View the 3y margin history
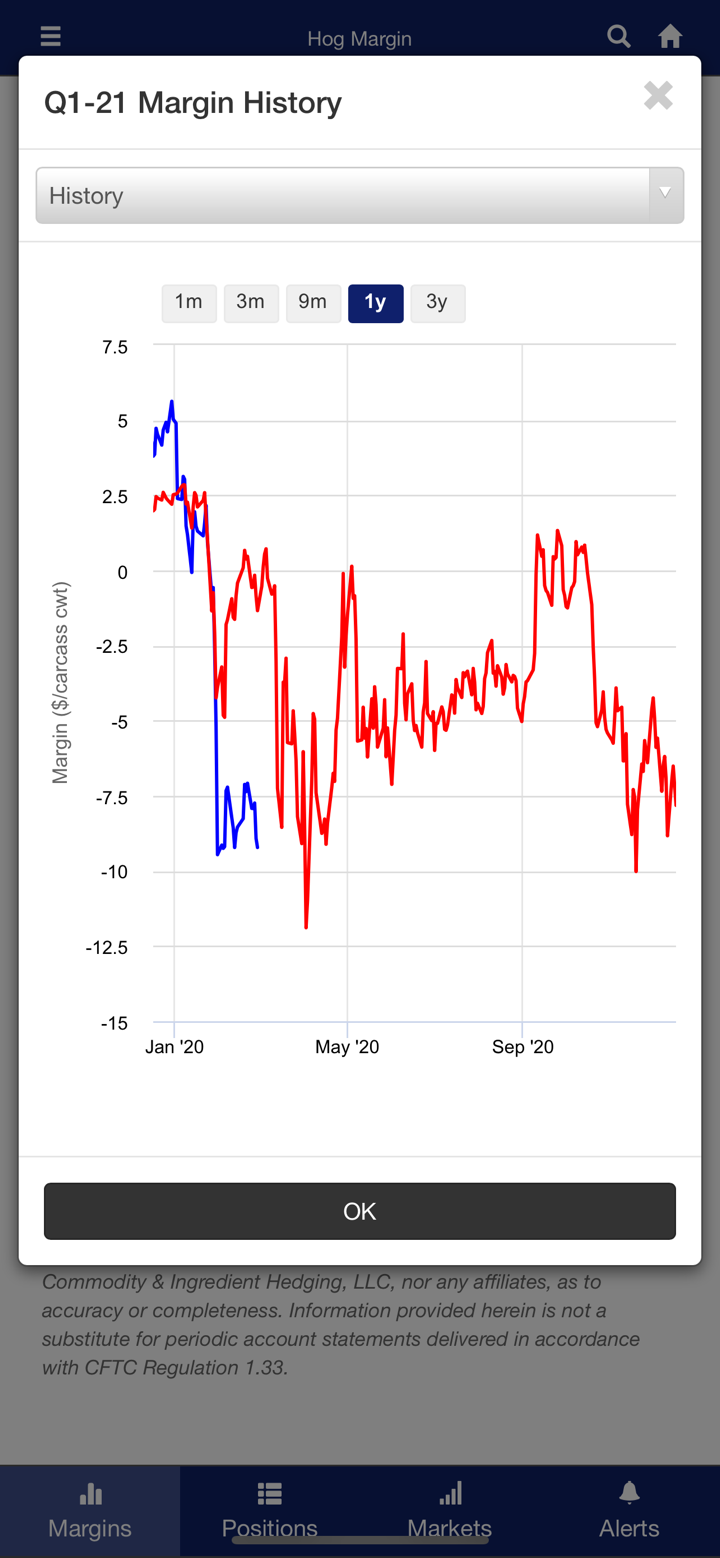The image size is (720, 1558). 437,303
